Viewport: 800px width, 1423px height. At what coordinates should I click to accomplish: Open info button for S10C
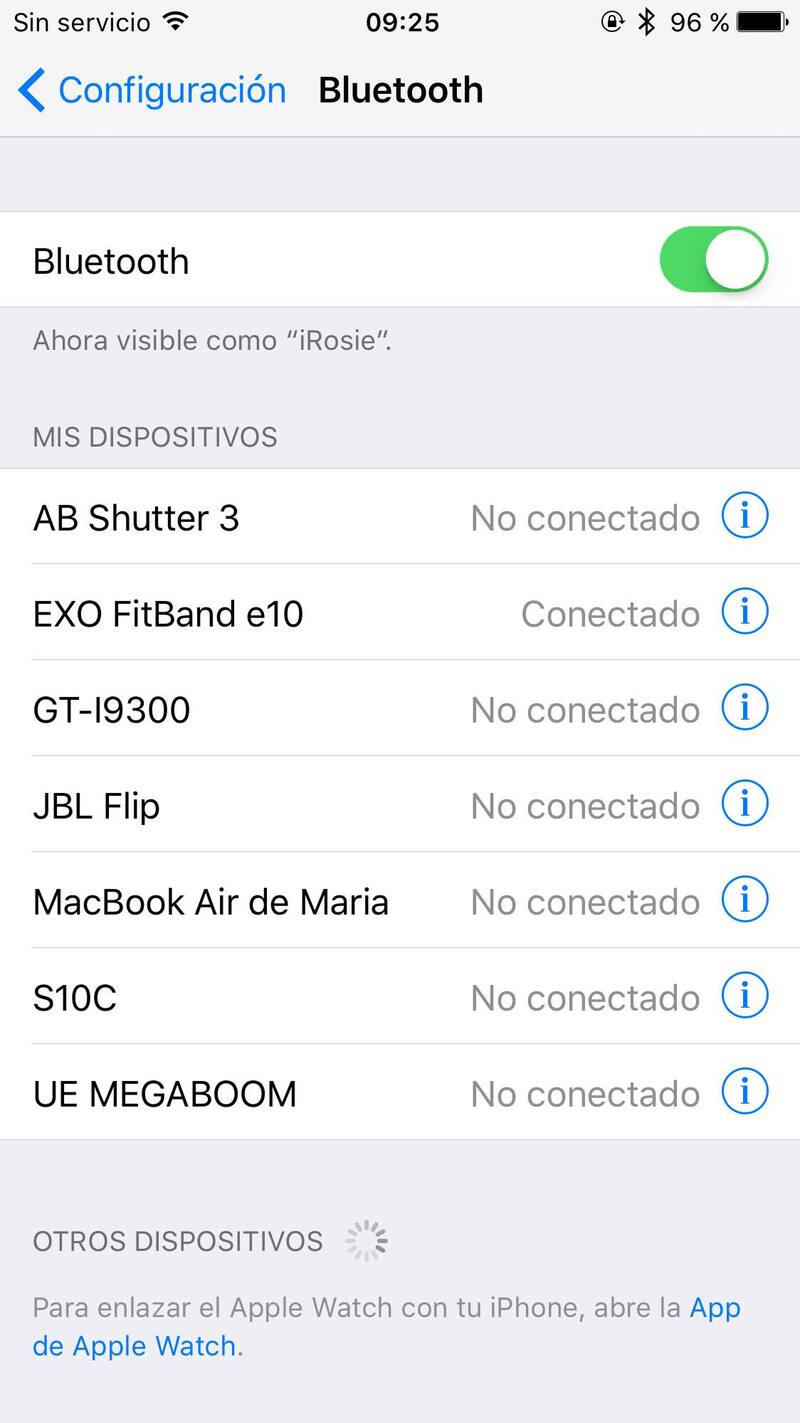(x=744, y=996)
